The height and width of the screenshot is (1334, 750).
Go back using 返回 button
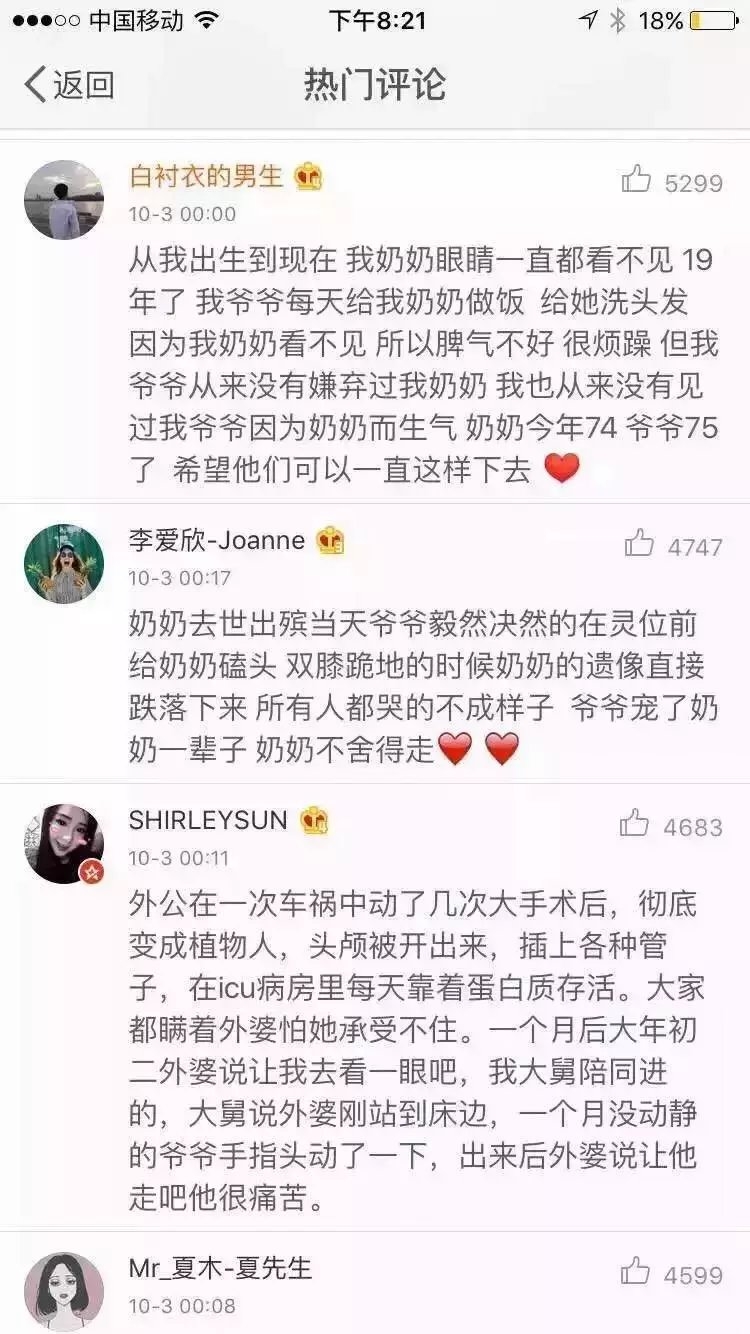pos(68,85)
